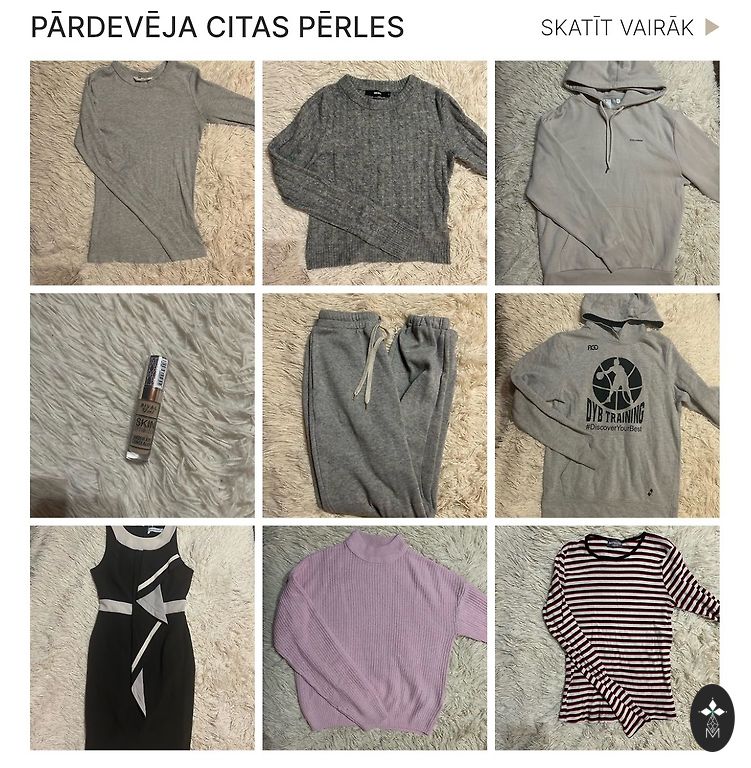Open the Skin foundation tube listing
751x768 pixels.
(x=142, y=405)
